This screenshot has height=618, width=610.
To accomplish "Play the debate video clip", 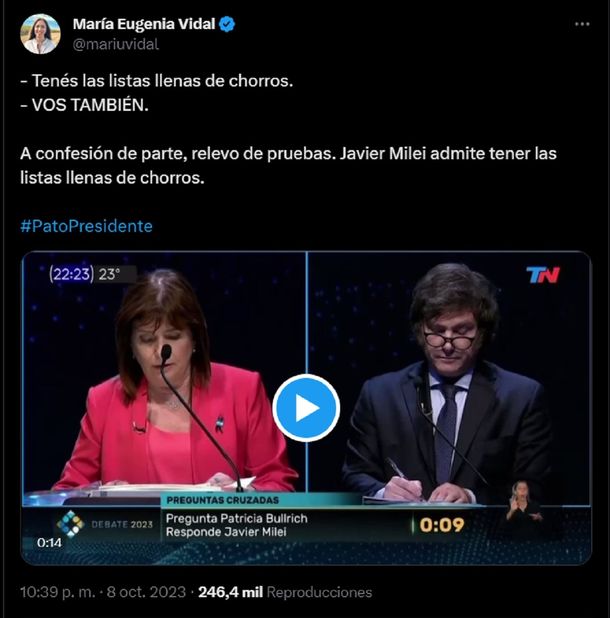I will (306, 407).
